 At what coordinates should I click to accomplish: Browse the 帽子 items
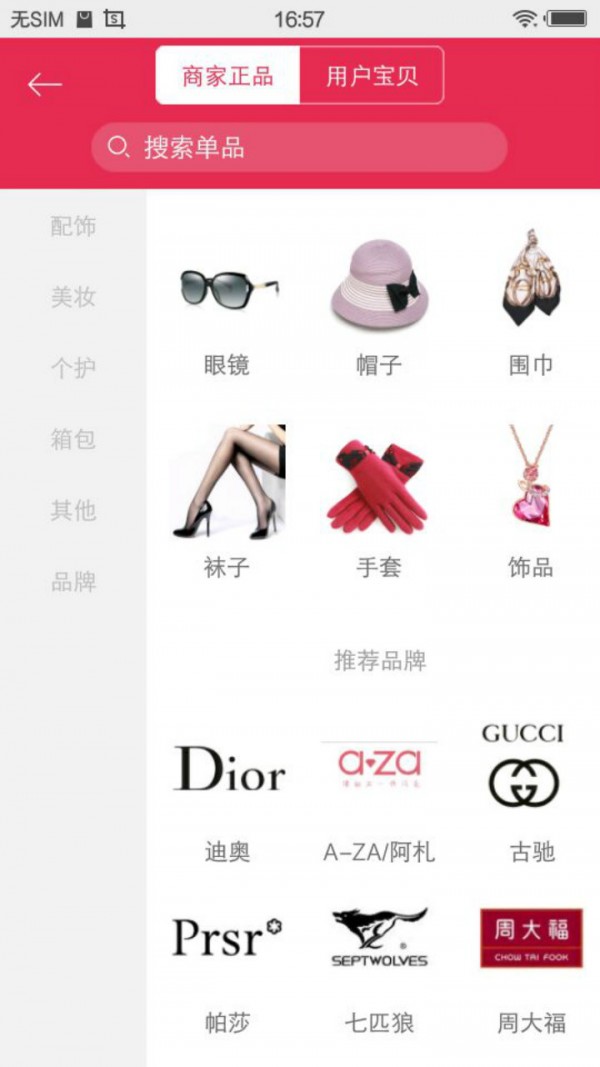[x=379, y=300]
